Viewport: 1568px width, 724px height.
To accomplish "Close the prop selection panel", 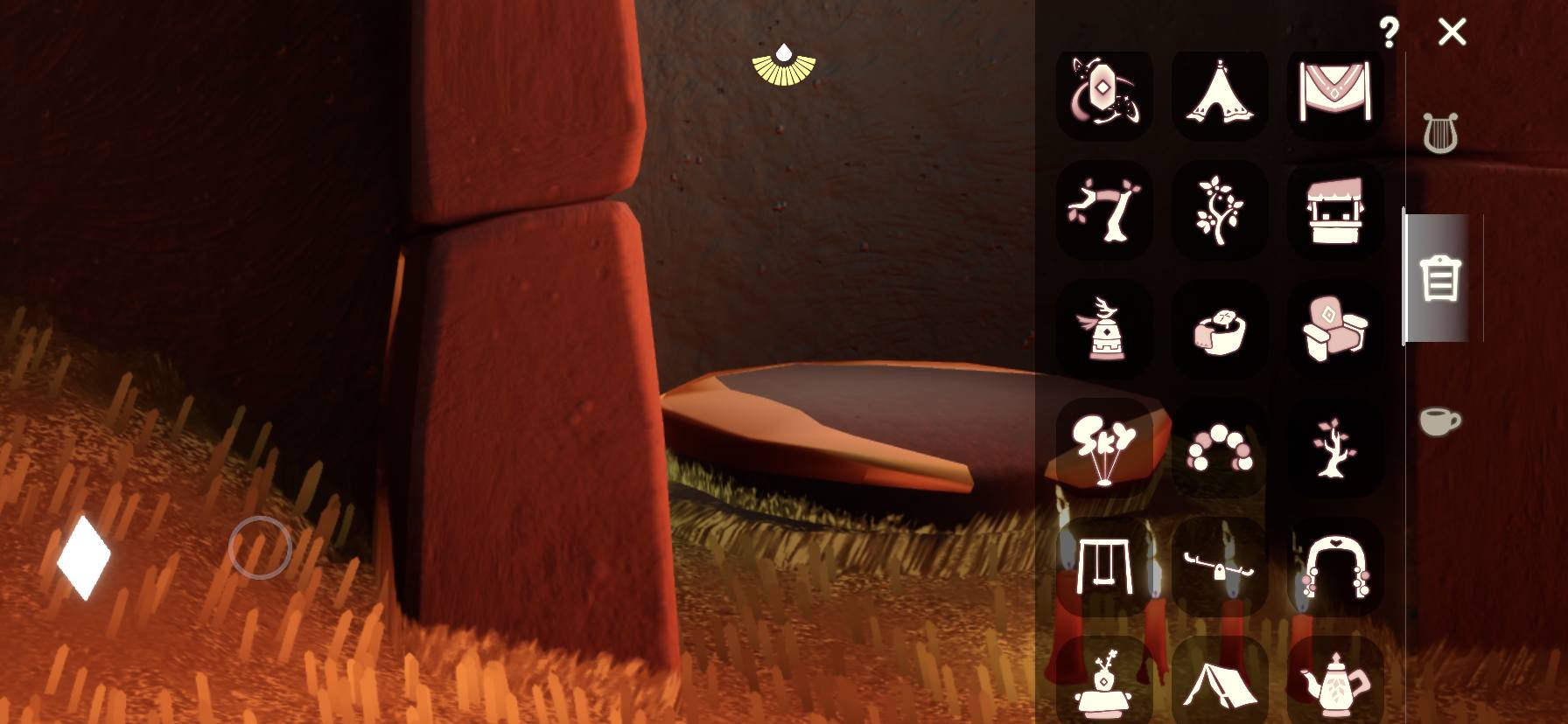I will point(1452,33).
